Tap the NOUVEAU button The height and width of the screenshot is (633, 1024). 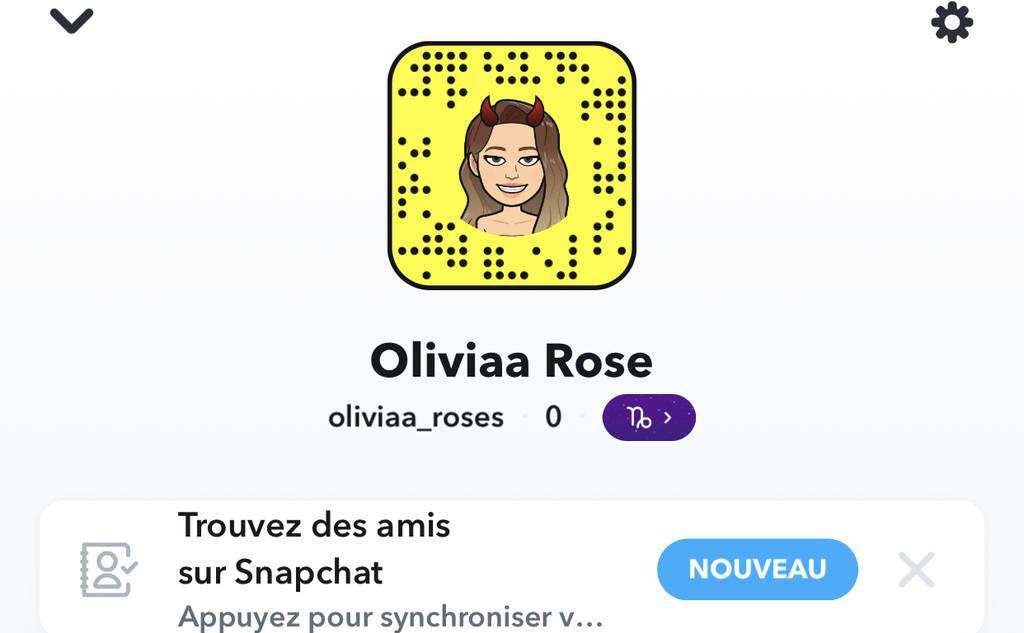click(757, 569)
